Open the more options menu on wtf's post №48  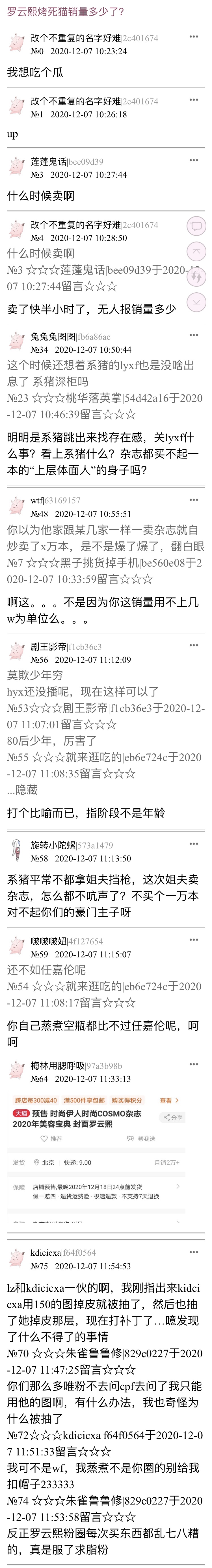(194, 500)
